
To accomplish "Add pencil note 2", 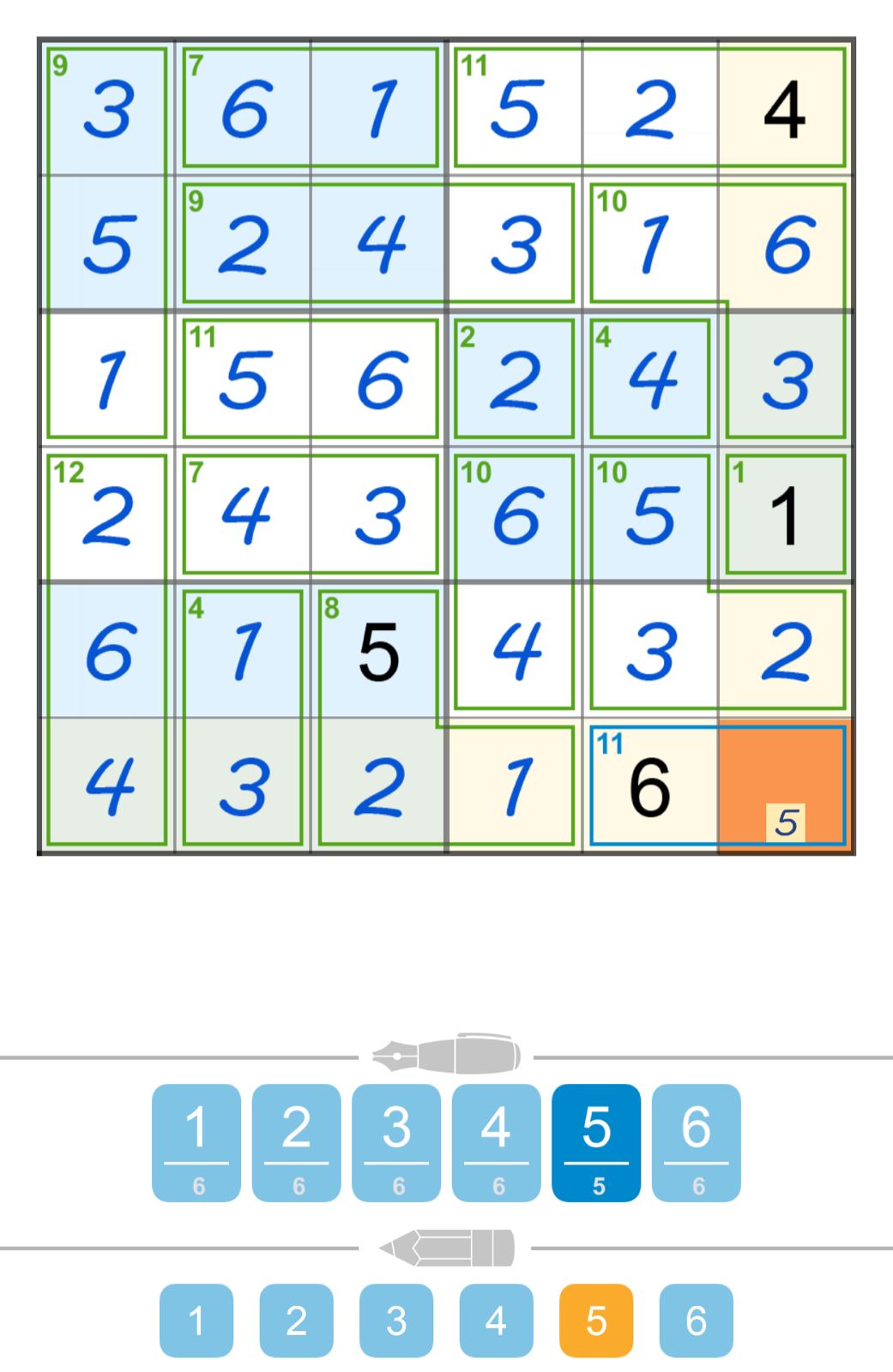I will click(296, 1321).
